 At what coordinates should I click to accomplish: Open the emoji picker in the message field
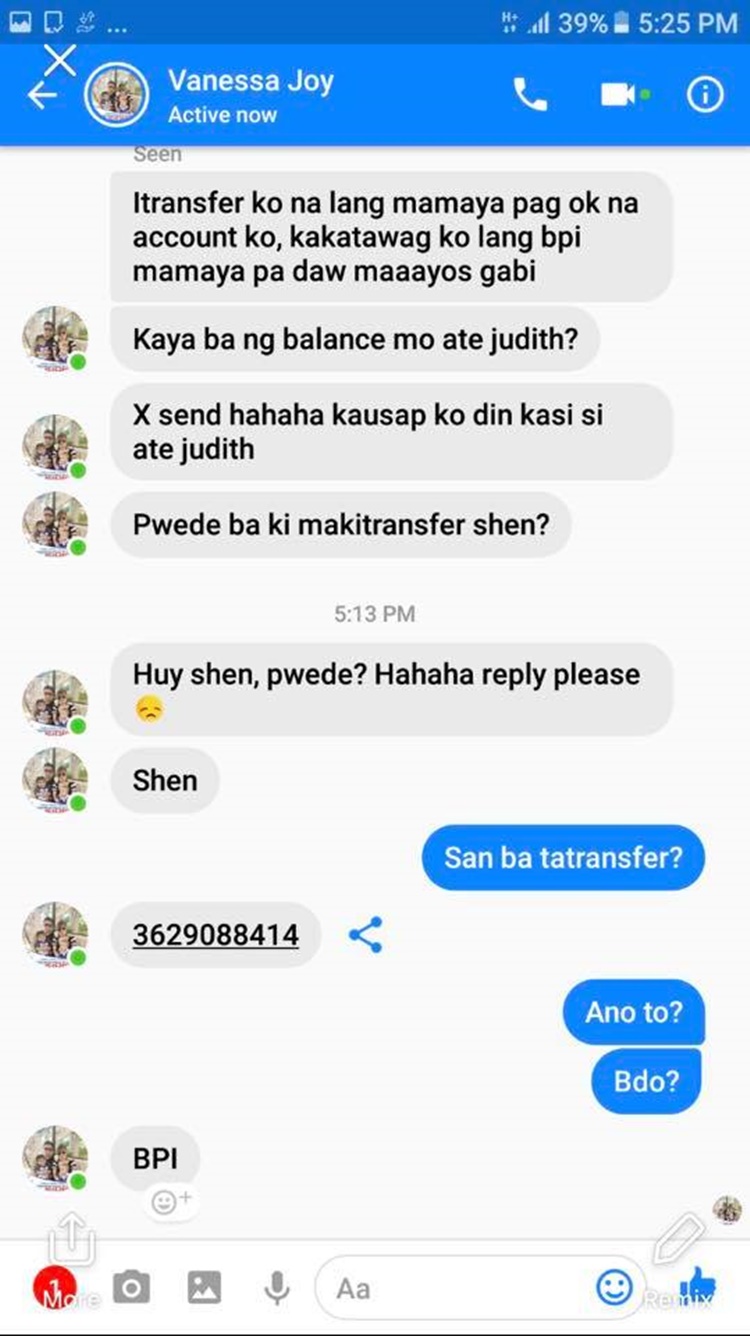click(x=614, y=1287)
